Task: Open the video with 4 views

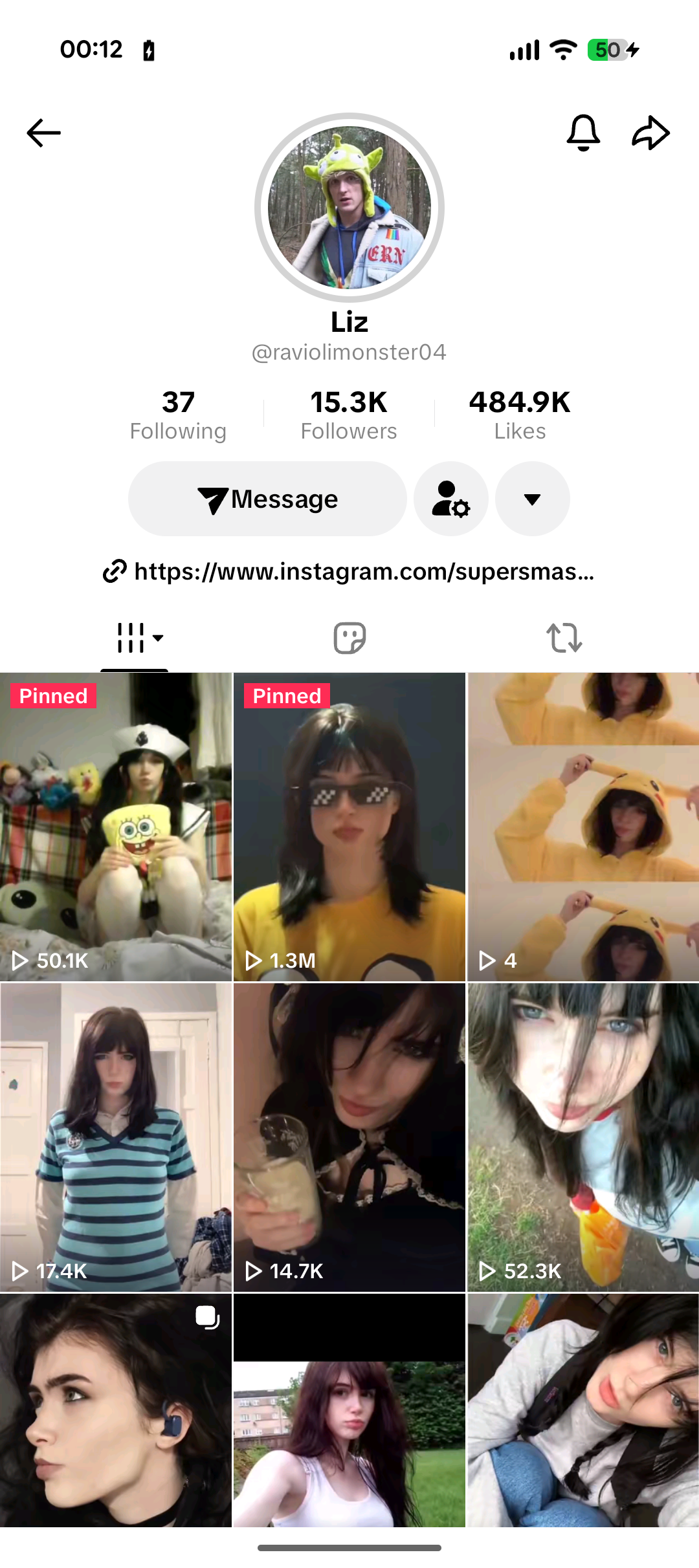Action: 583,827
